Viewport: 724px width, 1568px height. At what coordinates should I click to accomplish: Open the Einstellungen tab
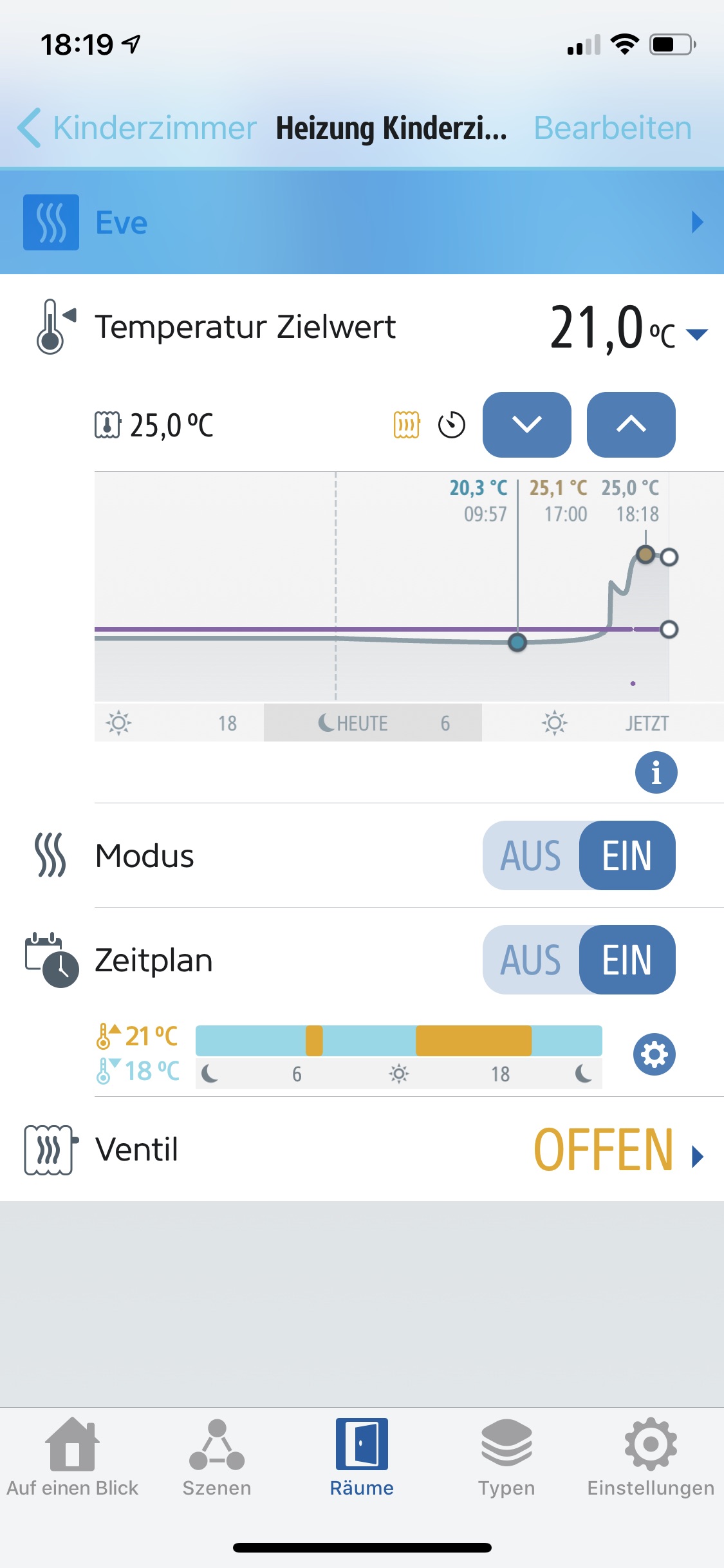click(x=651, y=1457)
